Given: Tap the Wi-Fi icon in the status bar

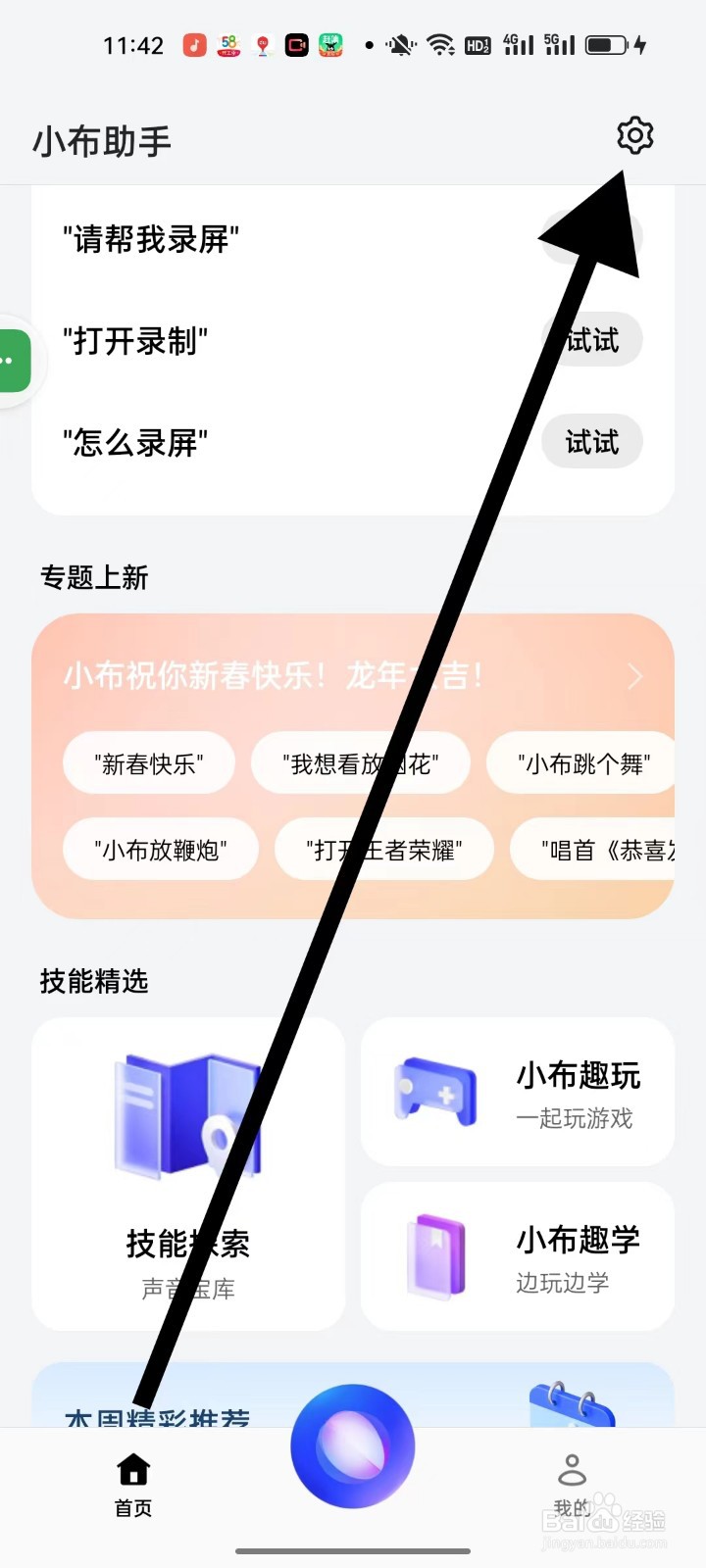Looking at the screenshot, I should 439,43.
